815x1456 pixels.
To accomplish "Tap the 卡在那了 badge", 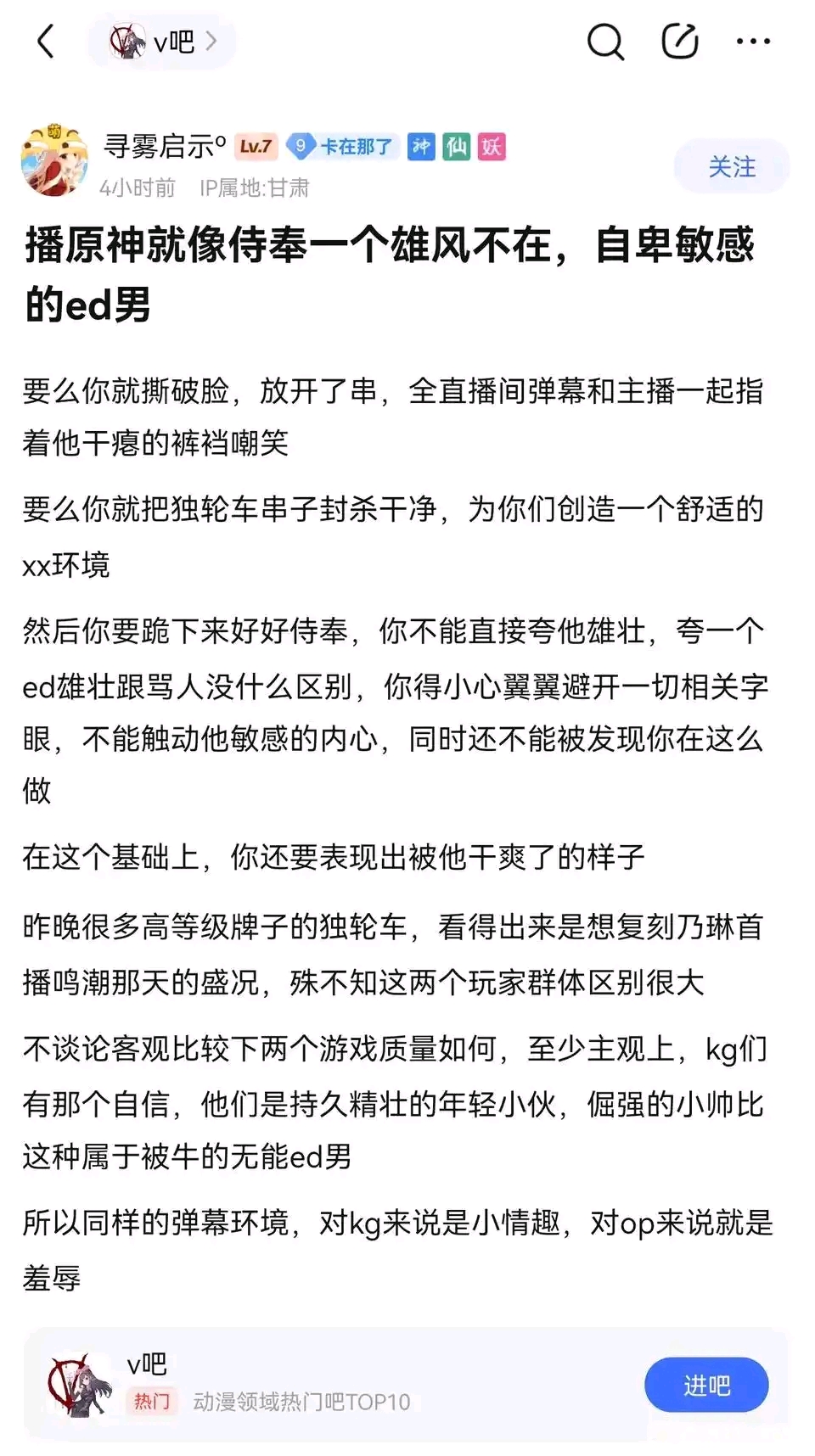I will pos(342,147).
